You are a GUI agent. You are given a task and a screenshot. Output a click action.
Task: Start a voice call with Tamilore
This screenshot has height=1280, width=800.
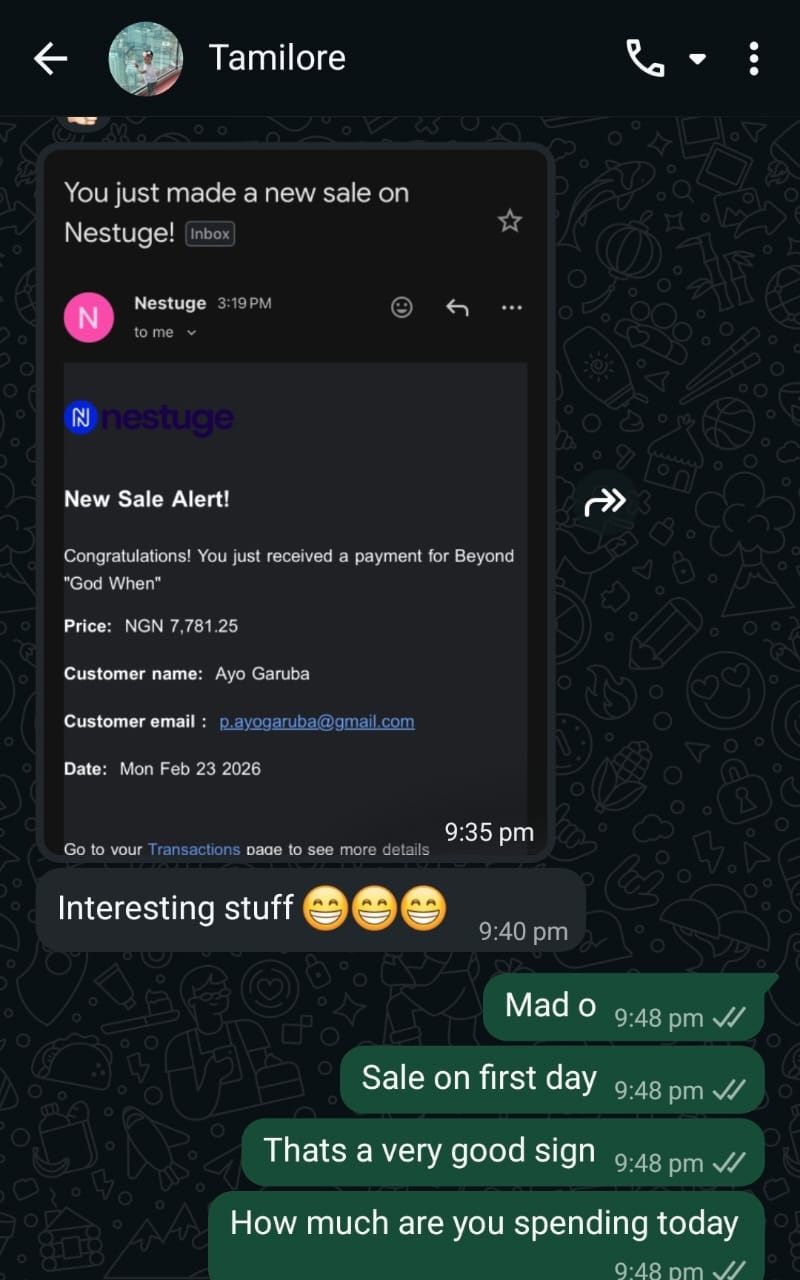[x=645, y=59]
